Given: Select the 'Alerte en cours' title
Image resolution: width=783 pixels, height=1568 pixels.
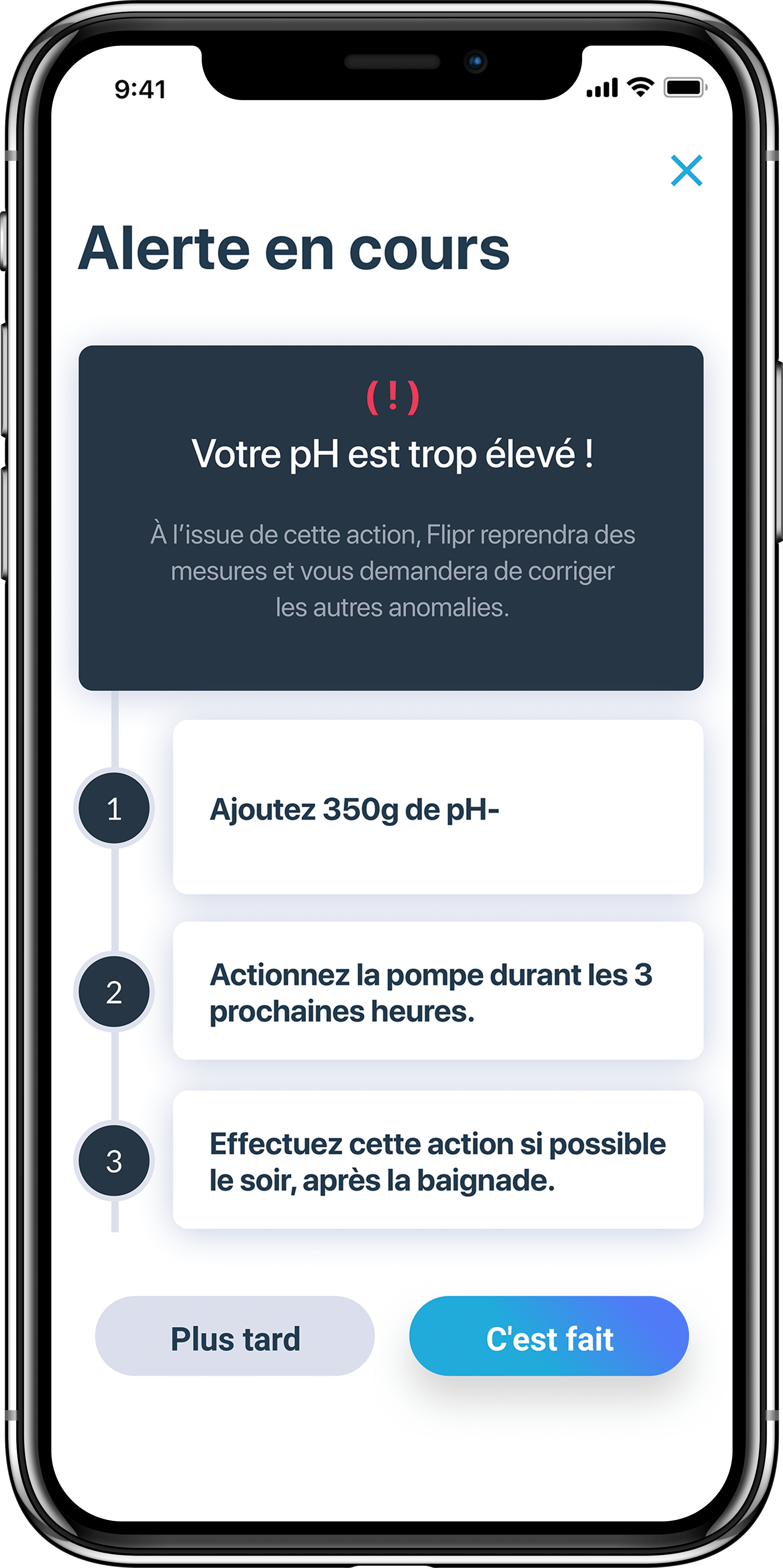Looking at the screenshot, I should [297, 247].
